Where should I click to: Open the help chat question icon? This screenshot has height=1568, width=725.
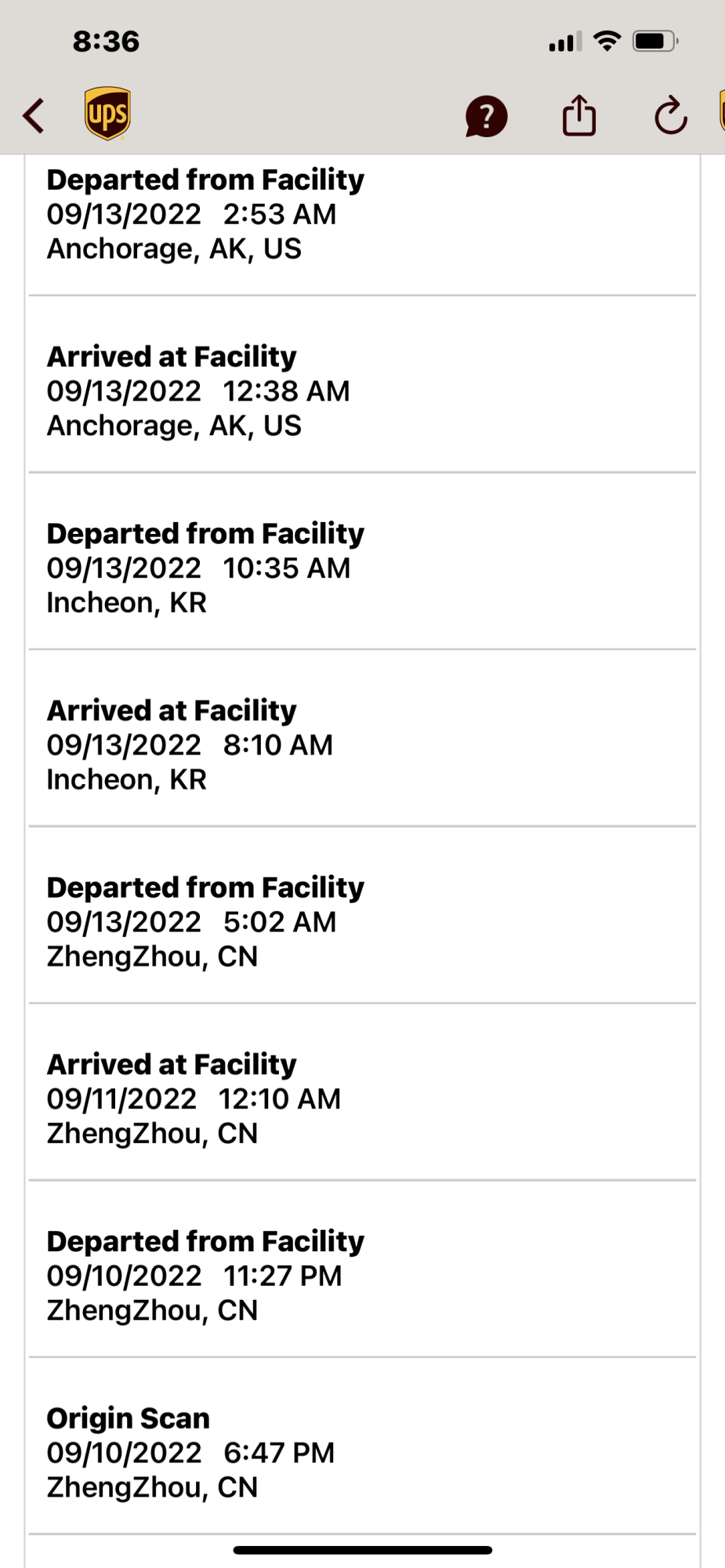click(x=486, y=117)
